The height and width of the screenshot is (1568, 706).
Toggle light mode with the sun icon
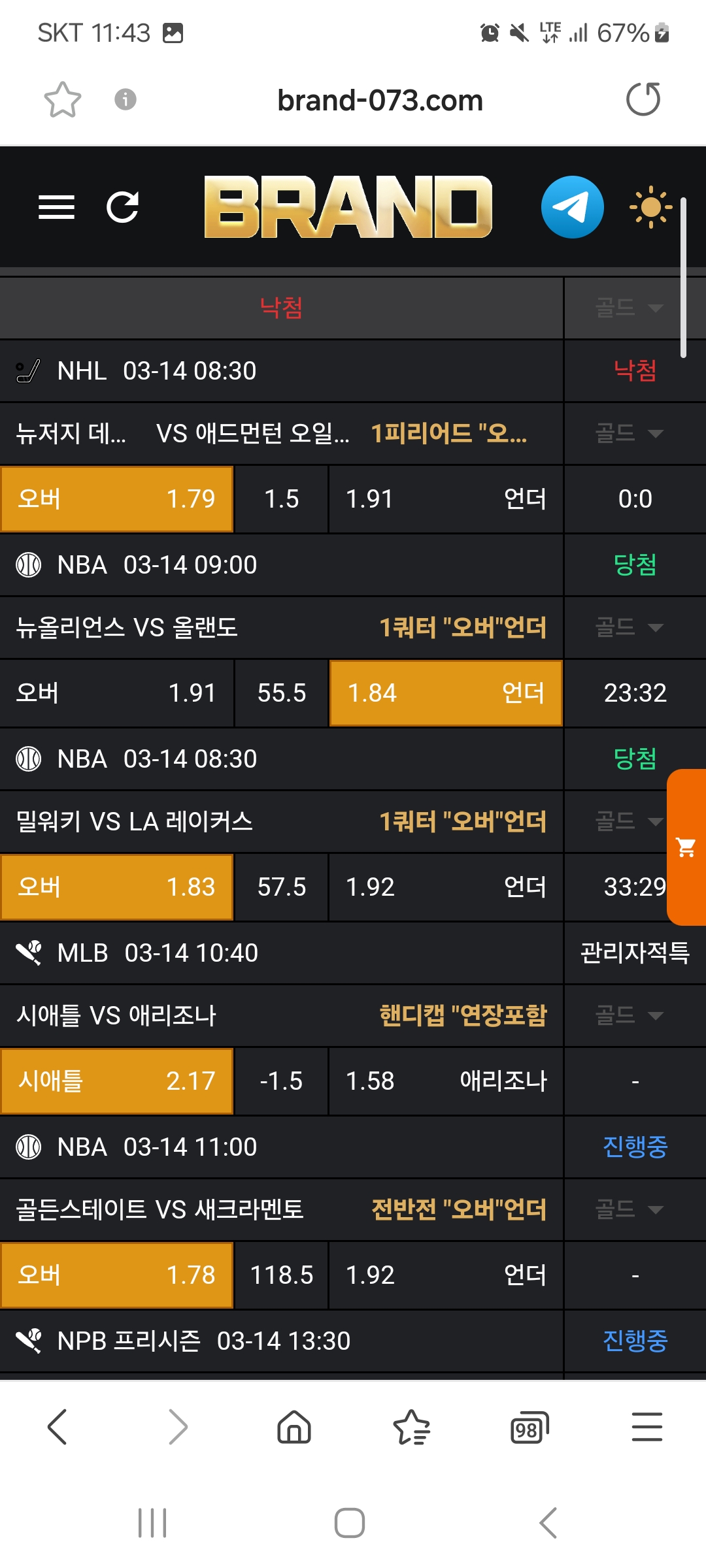pyautogui.click(x=650, y=208)
